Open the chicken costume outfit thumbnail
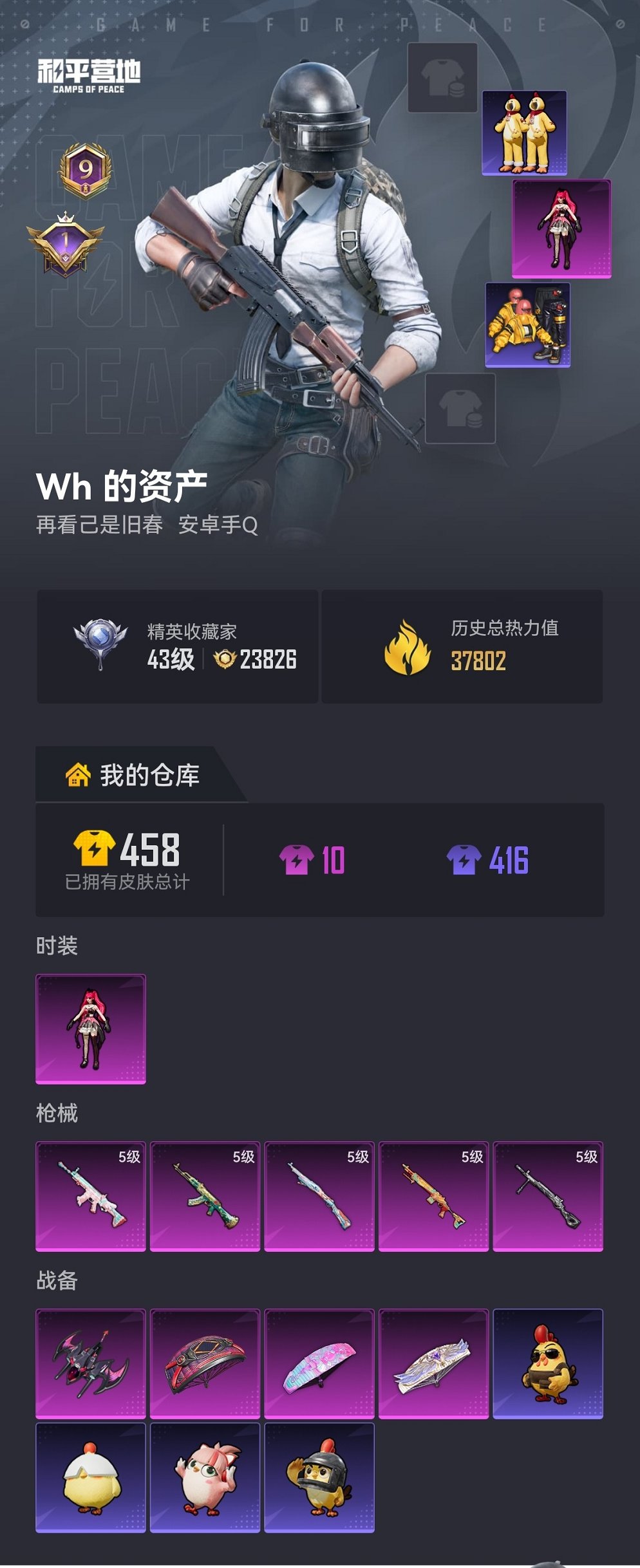 point(525,133)
